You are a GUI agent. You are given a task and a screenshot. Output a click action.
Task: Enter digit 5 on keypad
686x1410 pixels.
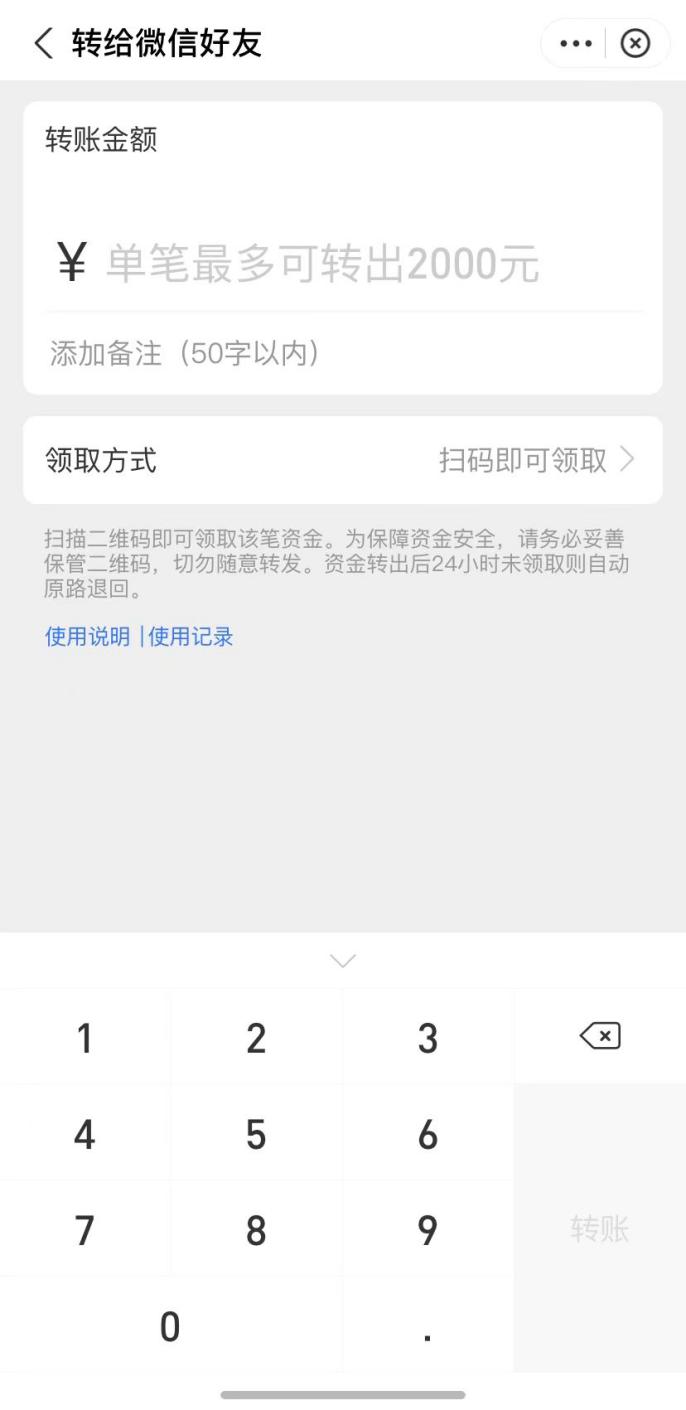pos(256,1134)
